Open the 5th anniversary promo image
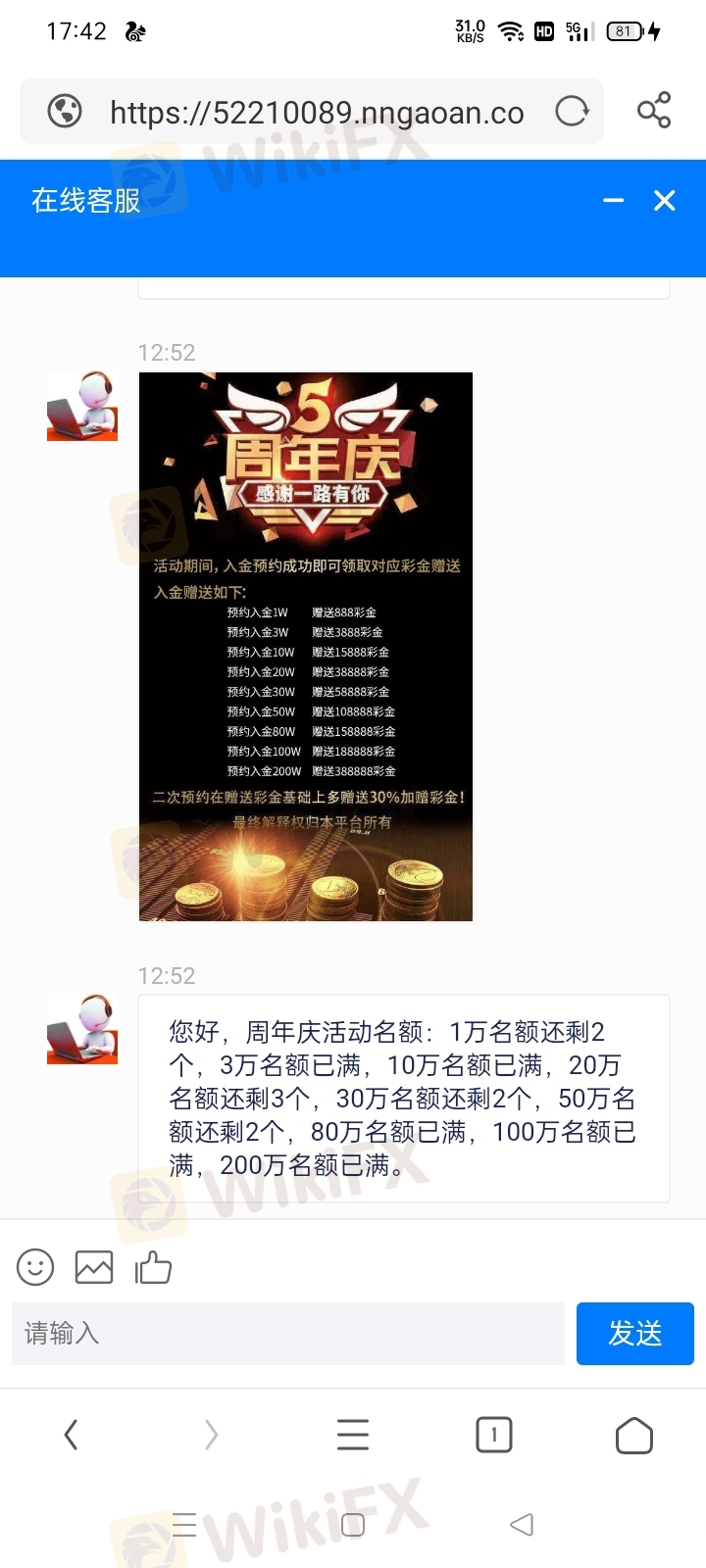706x1568 pixels. pyautogui.click(x=306, y=647)
